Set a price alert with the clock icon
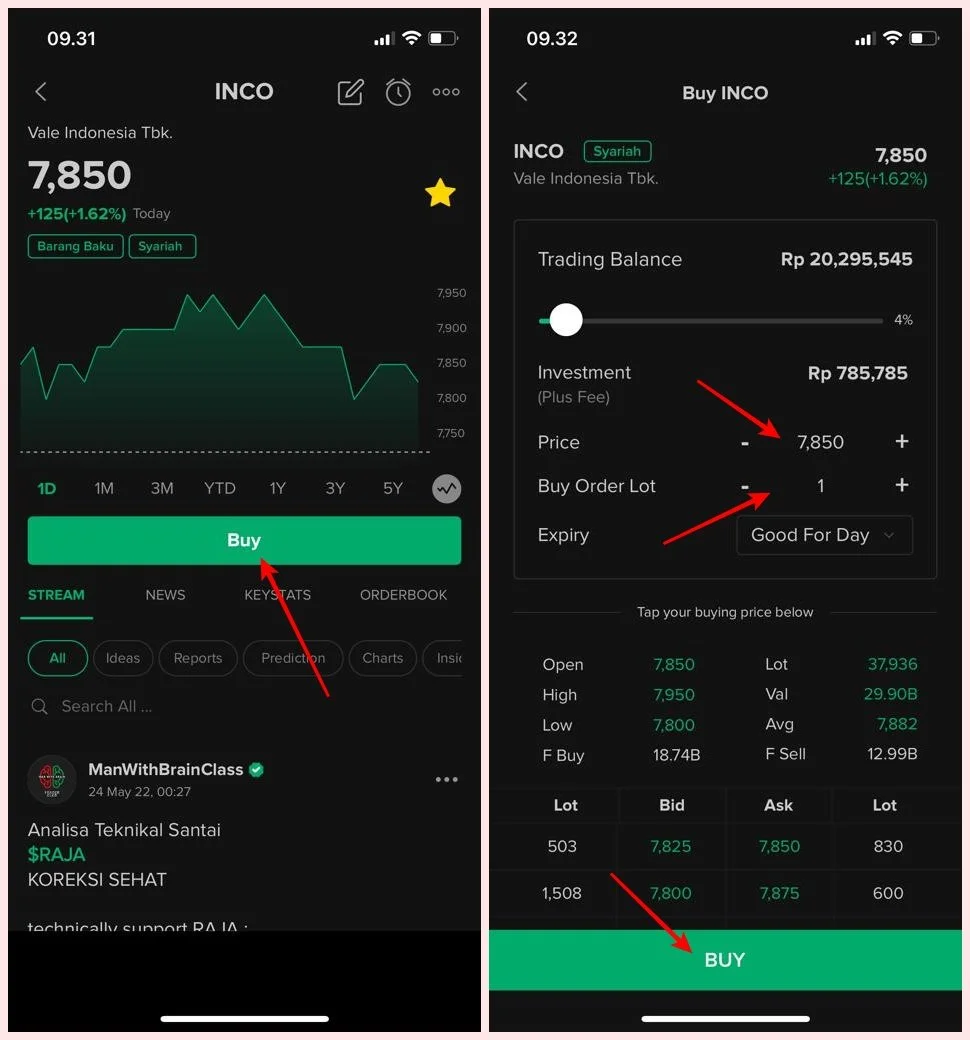 (x=398, y=92)
